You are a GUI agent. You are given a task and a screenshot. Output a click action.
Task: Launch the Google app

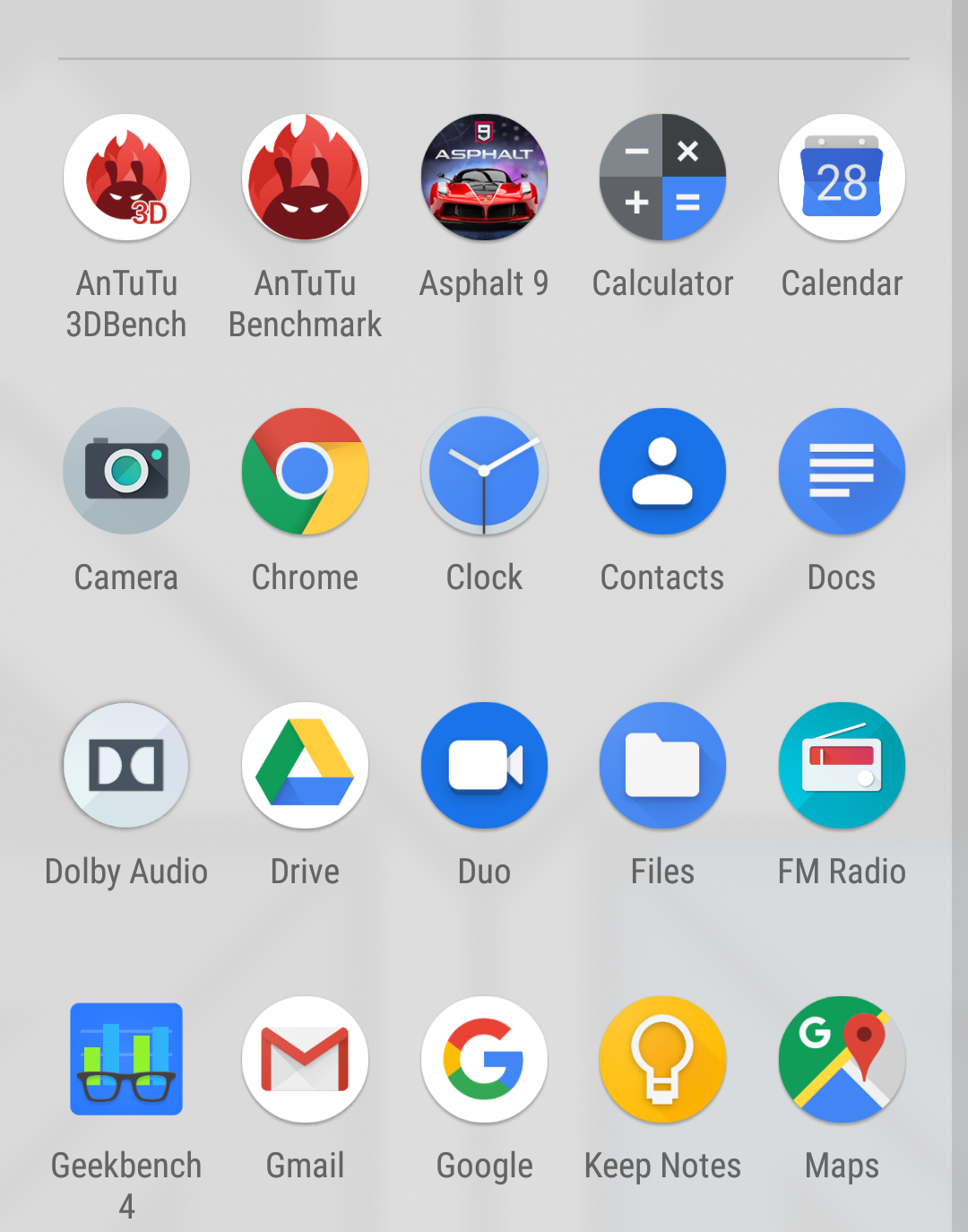484,1060
